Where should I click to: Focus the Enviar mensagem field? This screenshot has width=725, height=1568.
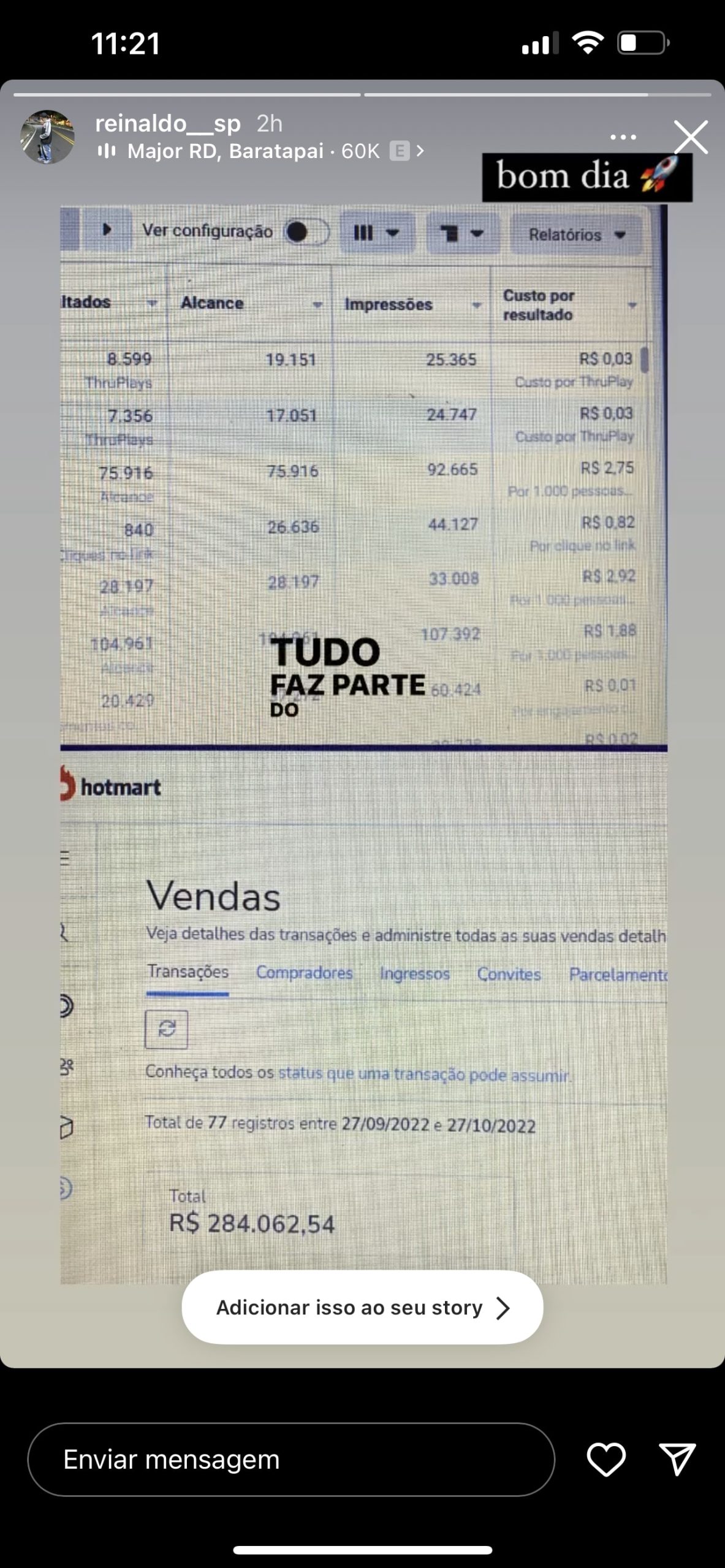coord(291,1460)
